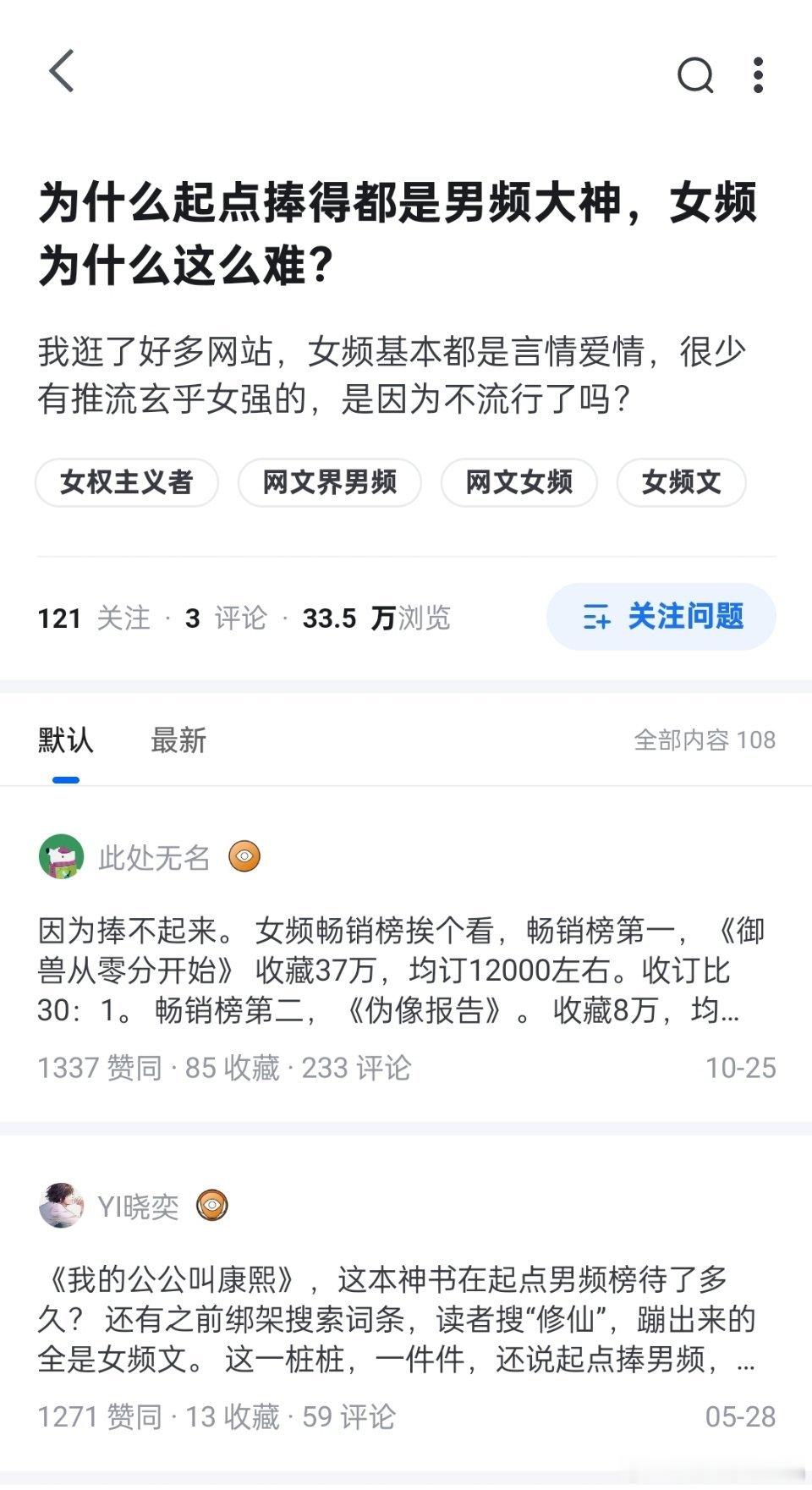Open the 网文女频 topic tag
812x1490 pixels.
tap(519, 482)
